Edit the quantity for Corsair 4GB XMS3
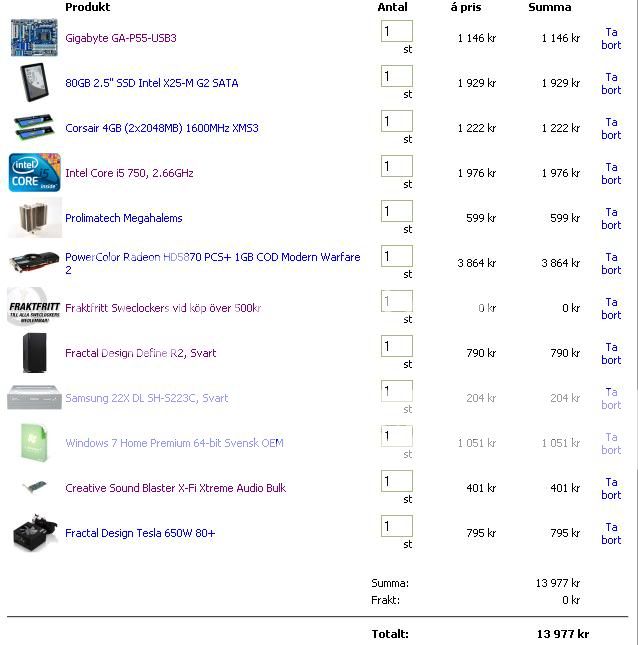This screenshot has width=638, height=645. (396, 122)
